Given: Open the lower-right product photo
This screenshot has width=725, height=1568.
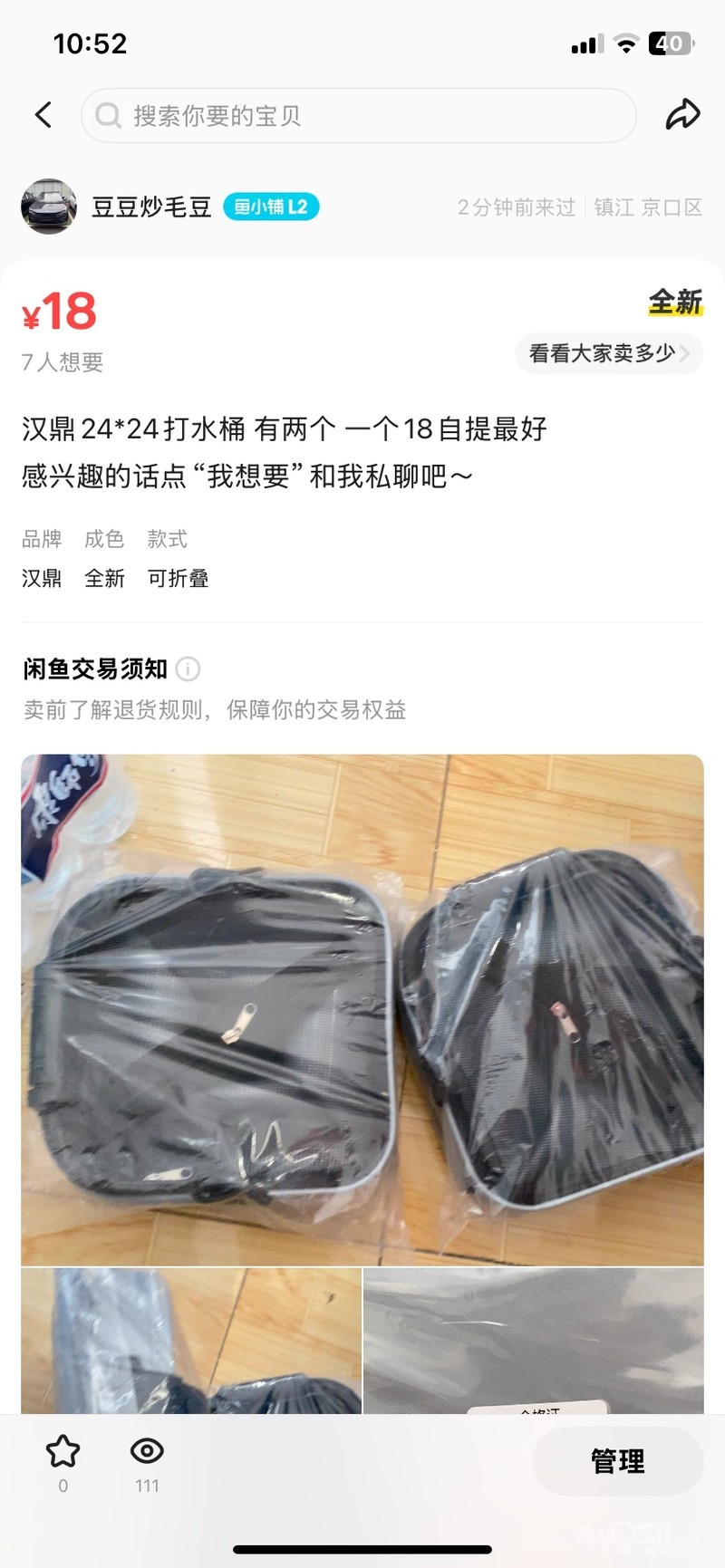Looking at the screenshot, I should [534, 1341].
